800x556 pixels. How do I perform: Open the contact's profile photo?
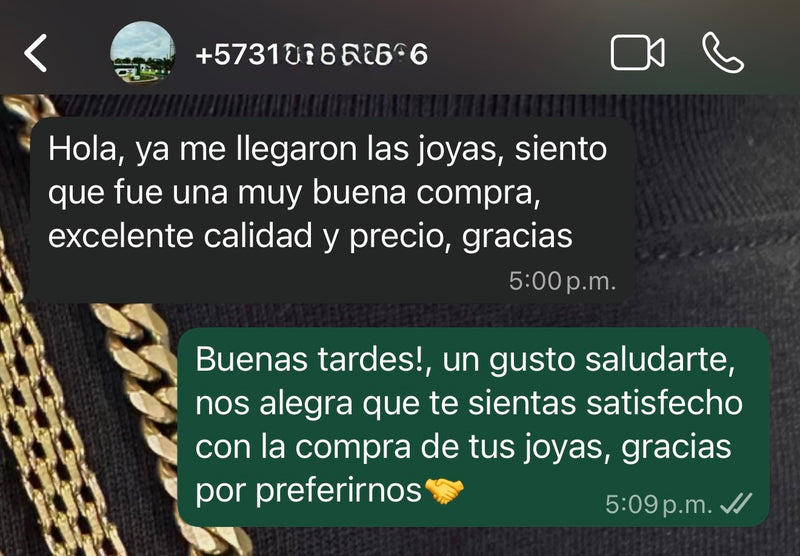point(140,53)
